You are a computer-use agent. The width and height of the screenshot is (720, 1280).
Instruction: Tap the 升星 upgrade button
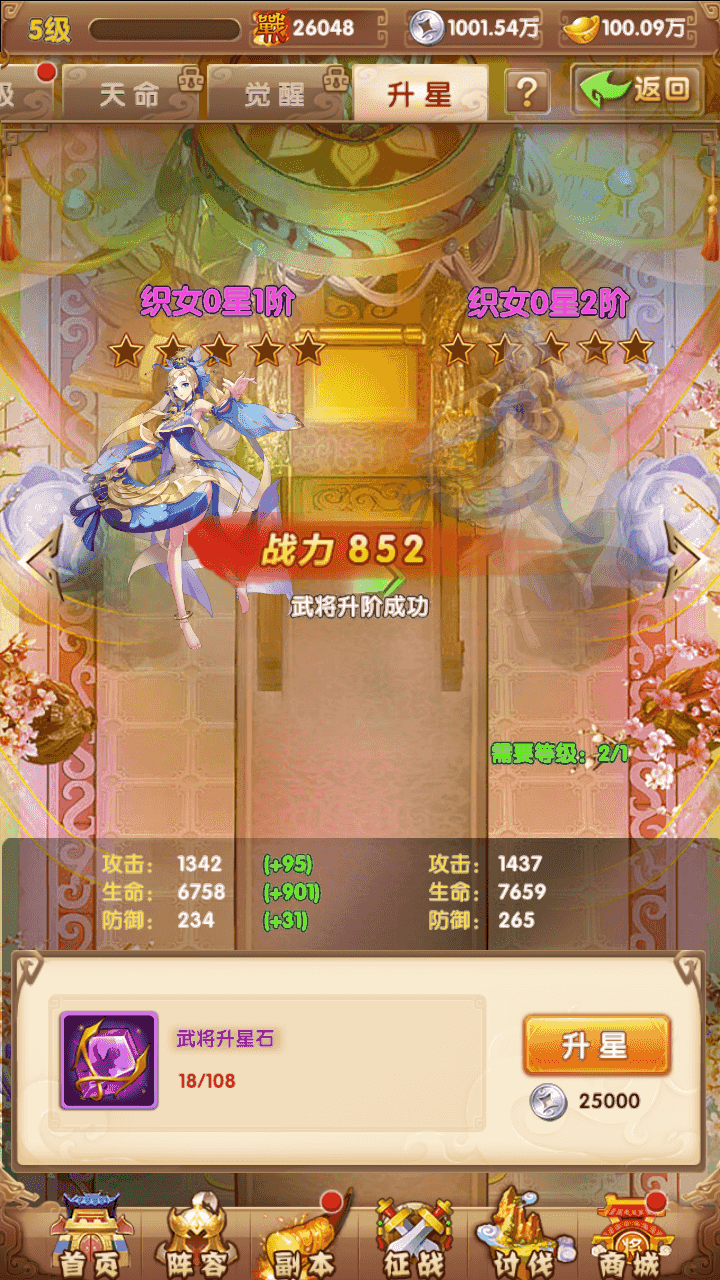(596, 1046)
